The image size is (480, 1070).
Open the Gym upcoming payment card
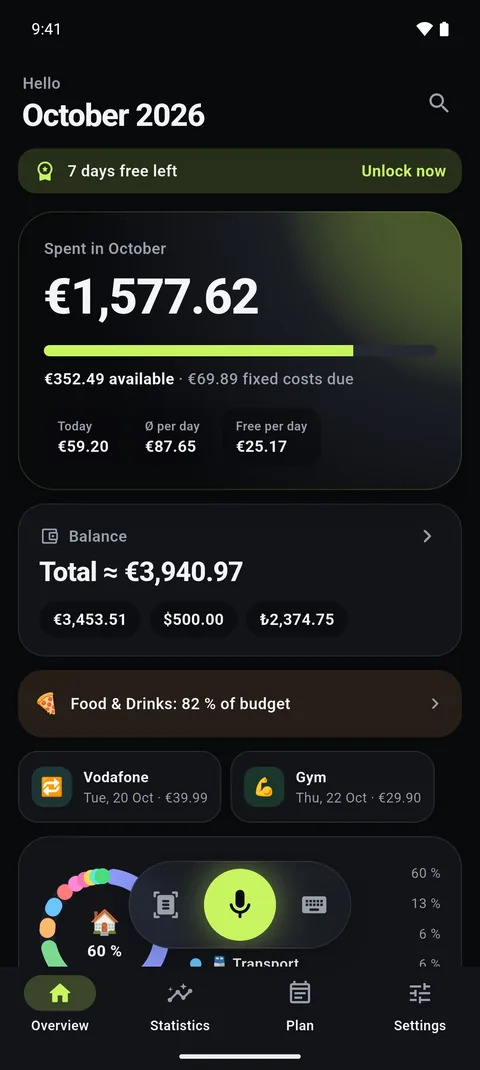point(333,787)
